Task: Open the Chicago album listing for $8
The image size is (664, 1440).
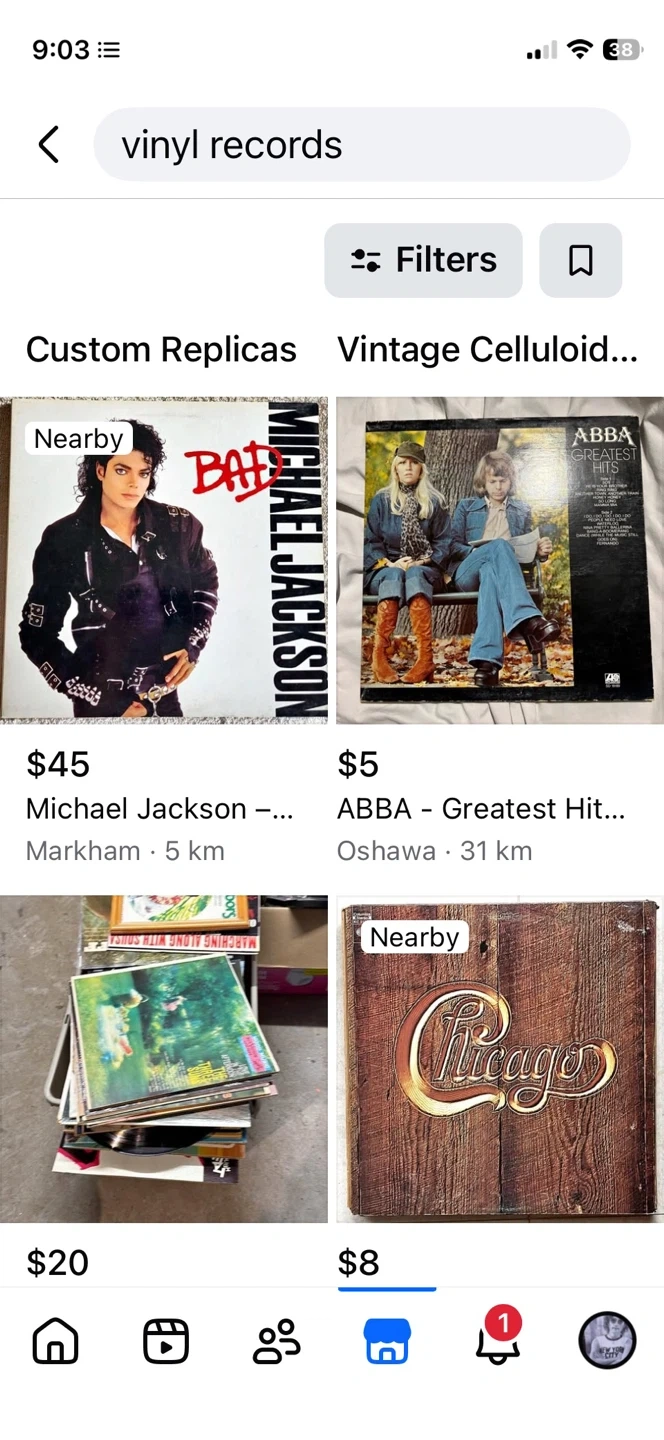Action: (x=499, y=1058)
